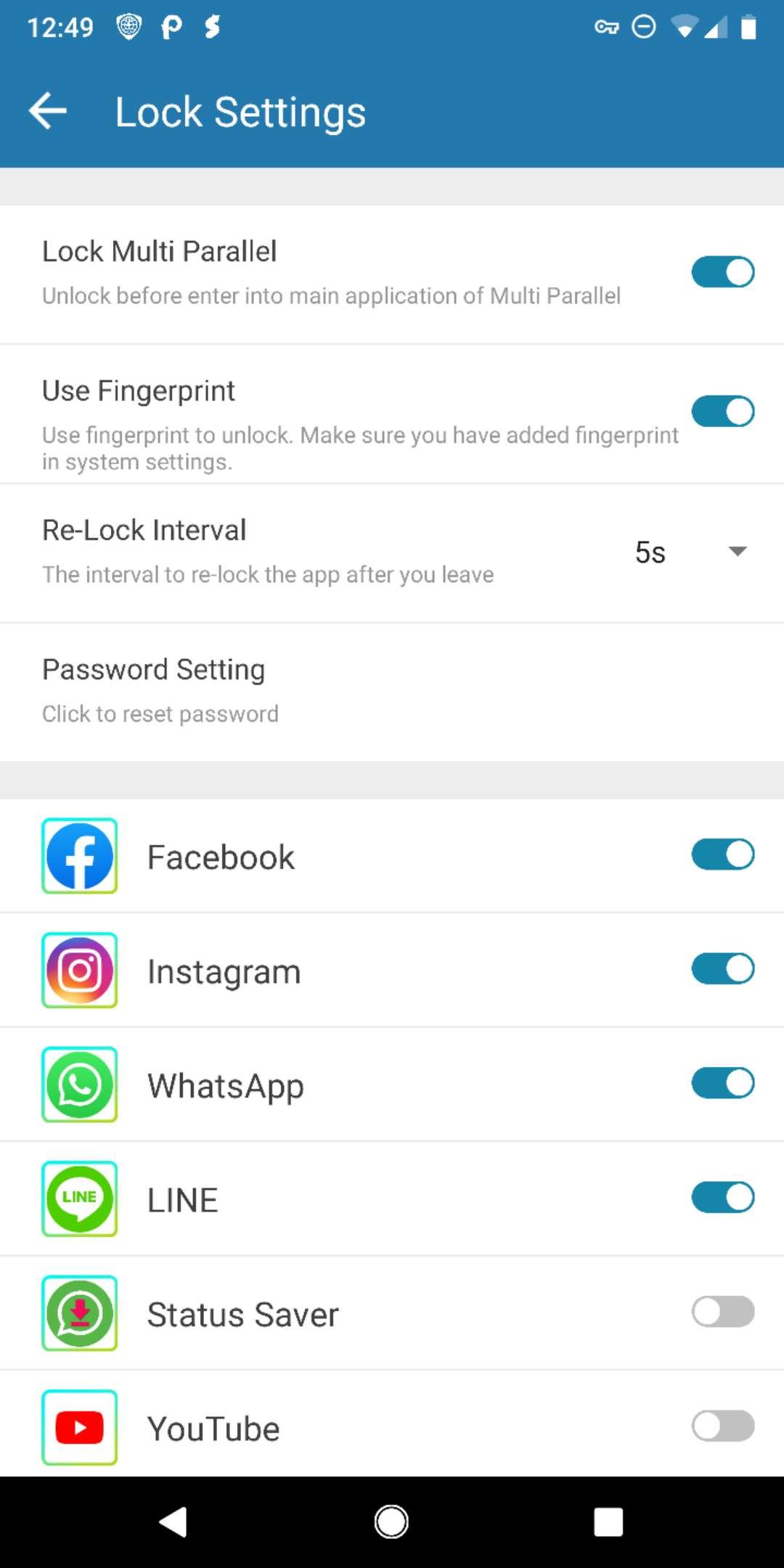
Task: Click the WhatsApp app icon
Action: click(x=79, y=1085)
